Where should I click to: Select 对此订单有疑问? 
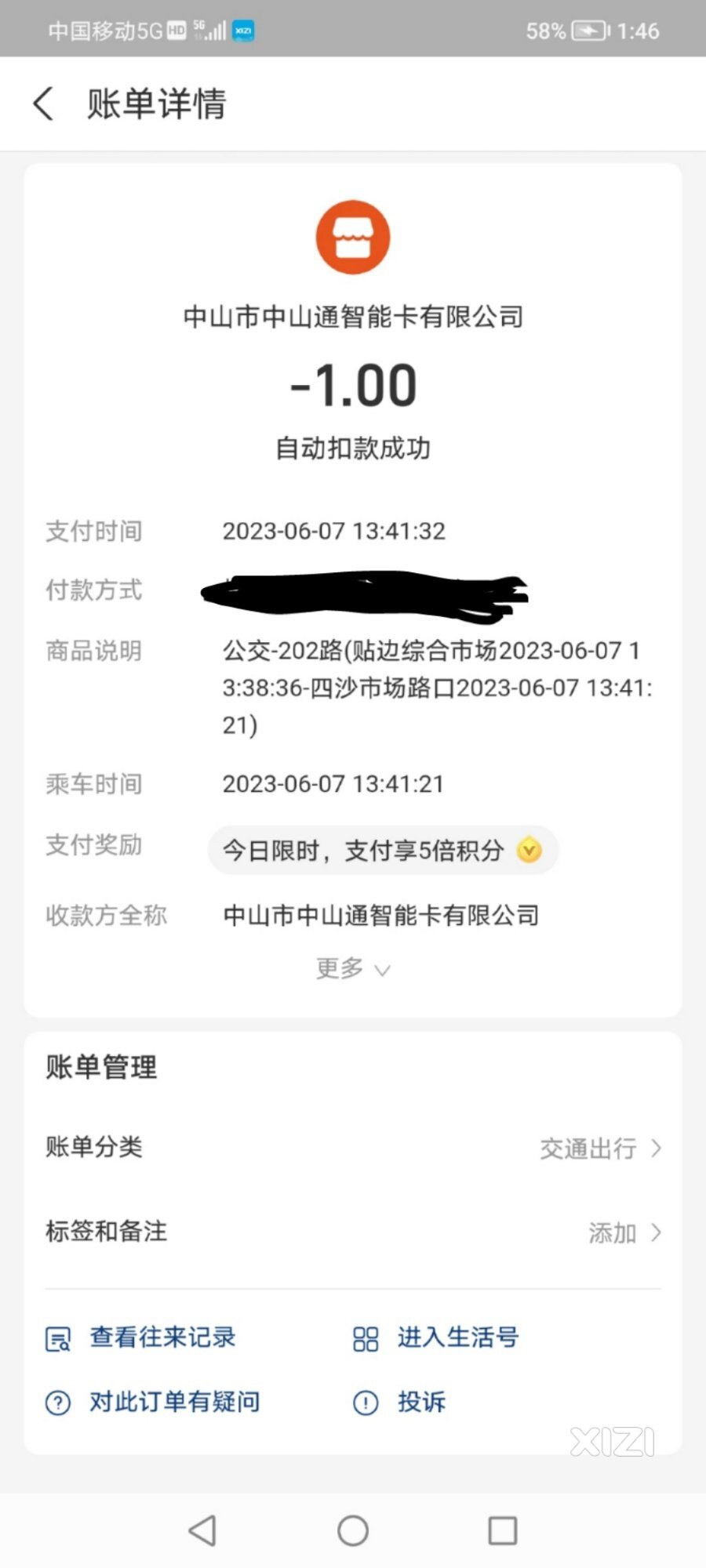click(153, 1402)
